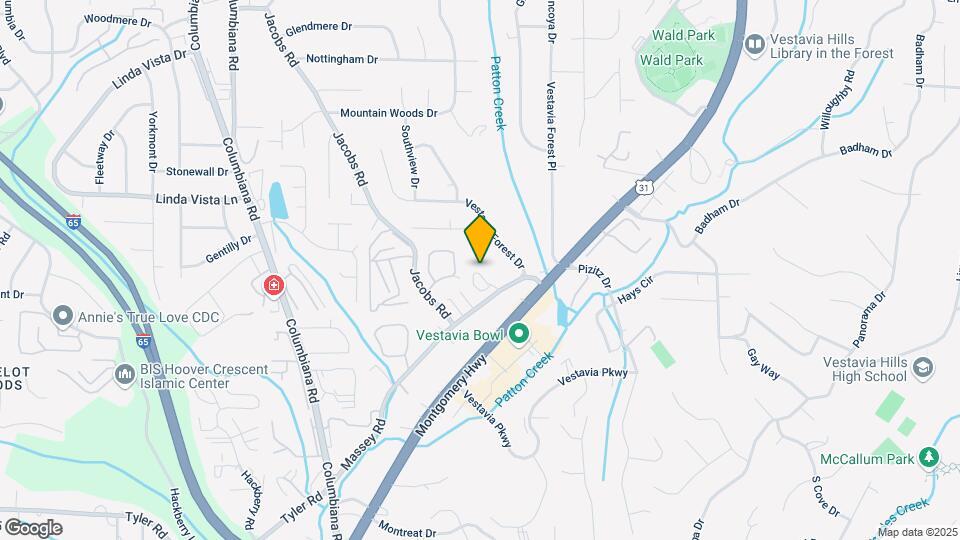Tap the red medical marker on Columbiana Rd
Screen dimensions: 960x540
click(x=272, y=287)
